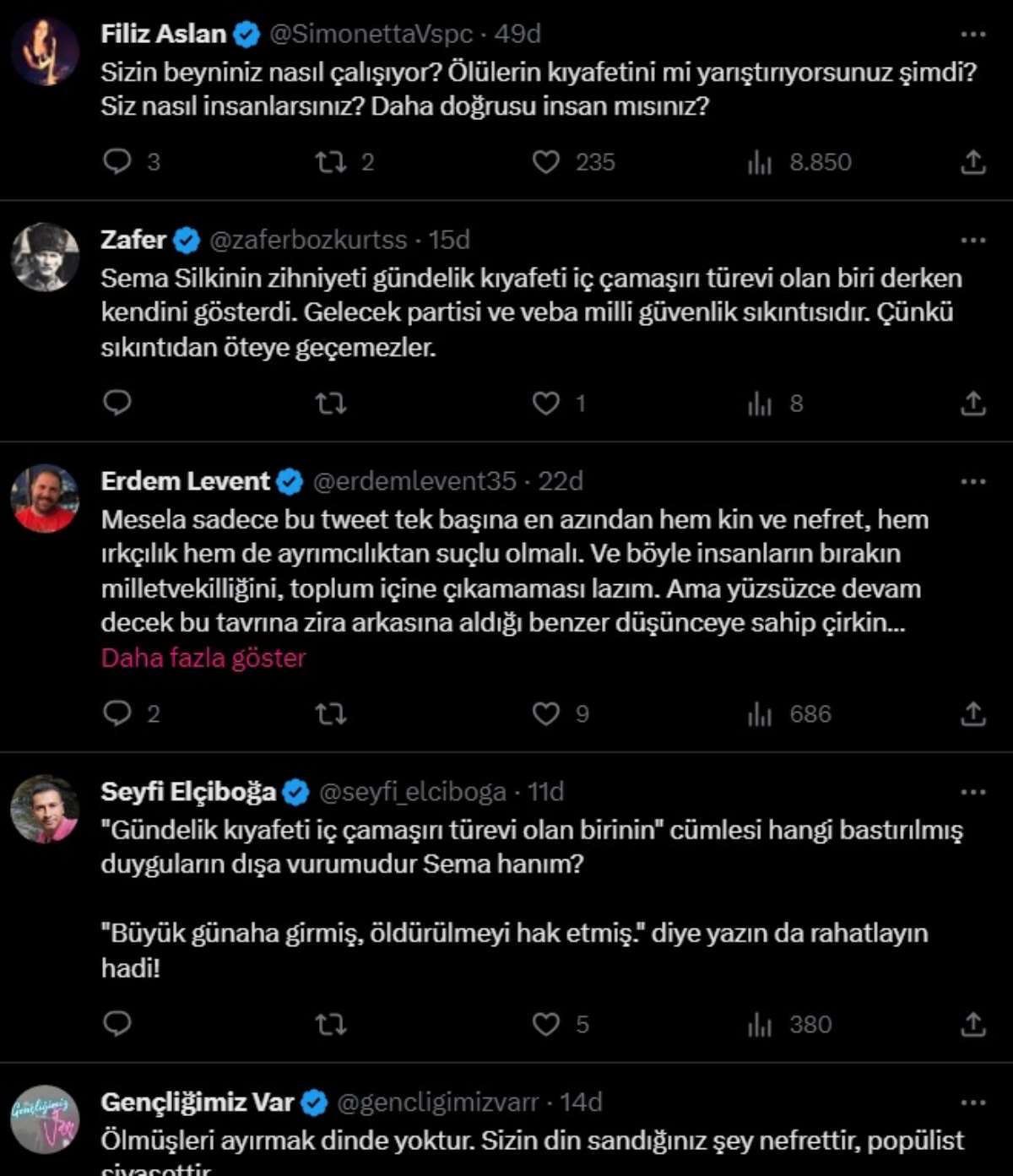Like Filiz Aslan's tweet
The width and height of the screenshot is (1013, 1176).
(546, 162)
